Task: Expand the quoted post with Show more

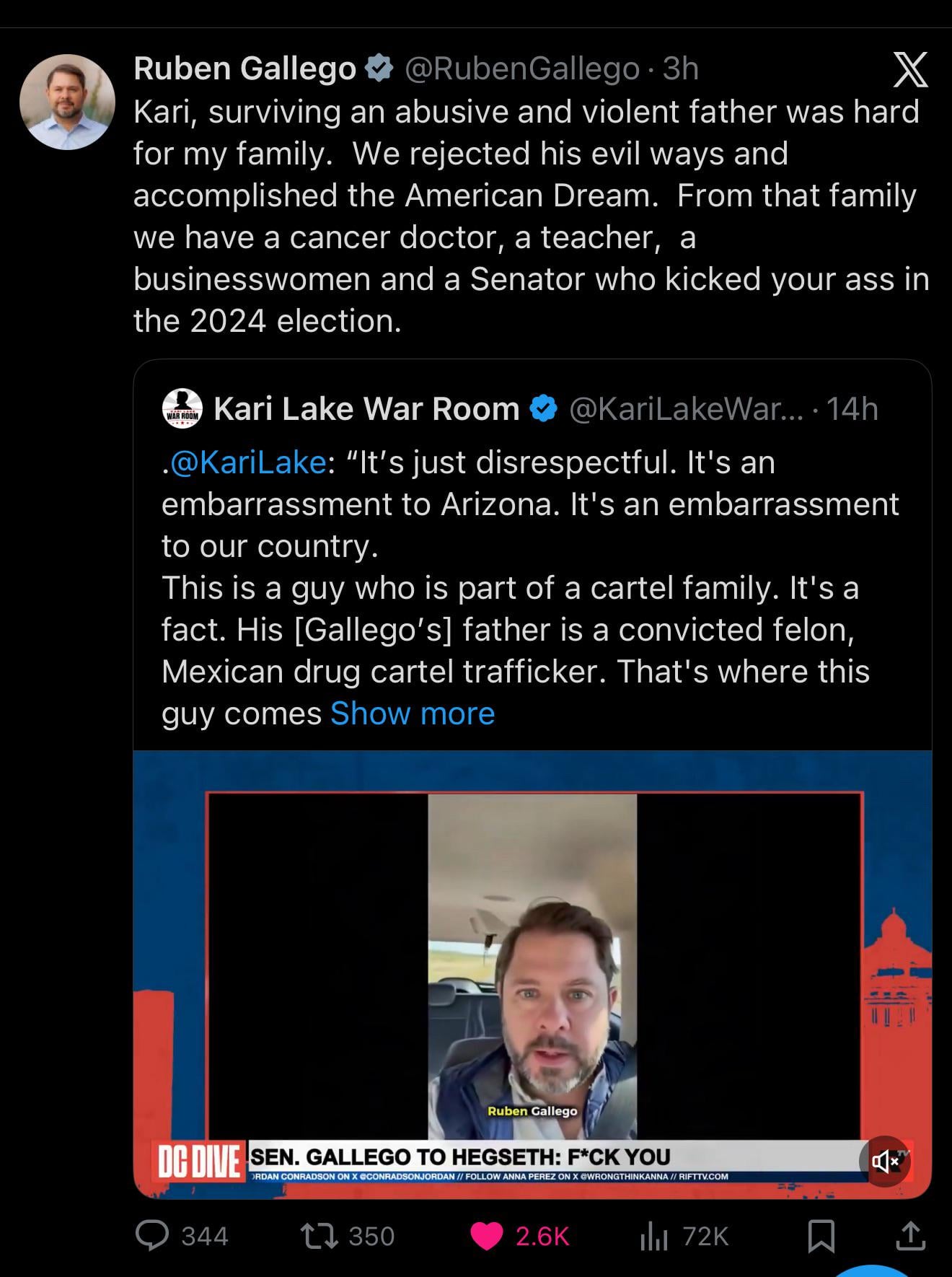Action: [x=413, y=714]
